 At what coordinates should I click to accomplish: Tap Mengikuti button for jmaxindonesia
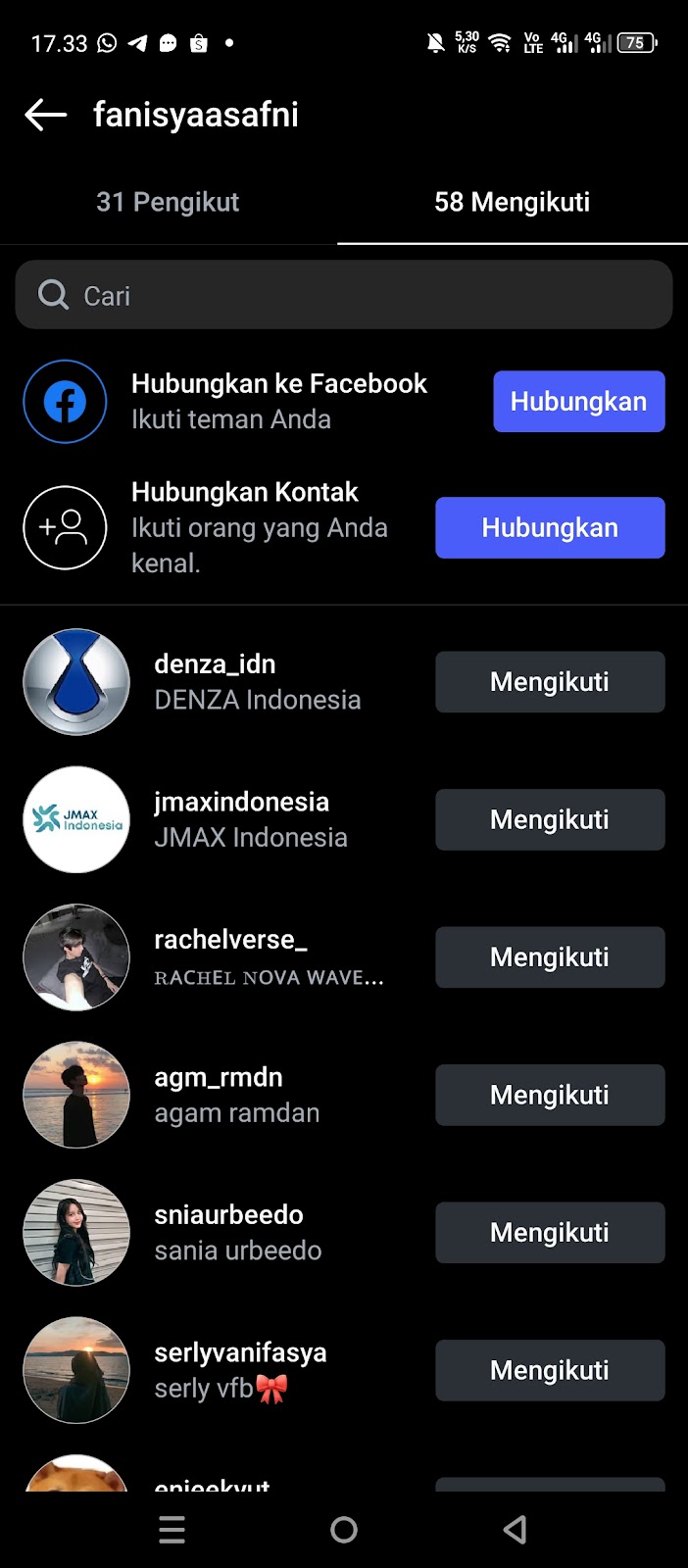point(550,819)
